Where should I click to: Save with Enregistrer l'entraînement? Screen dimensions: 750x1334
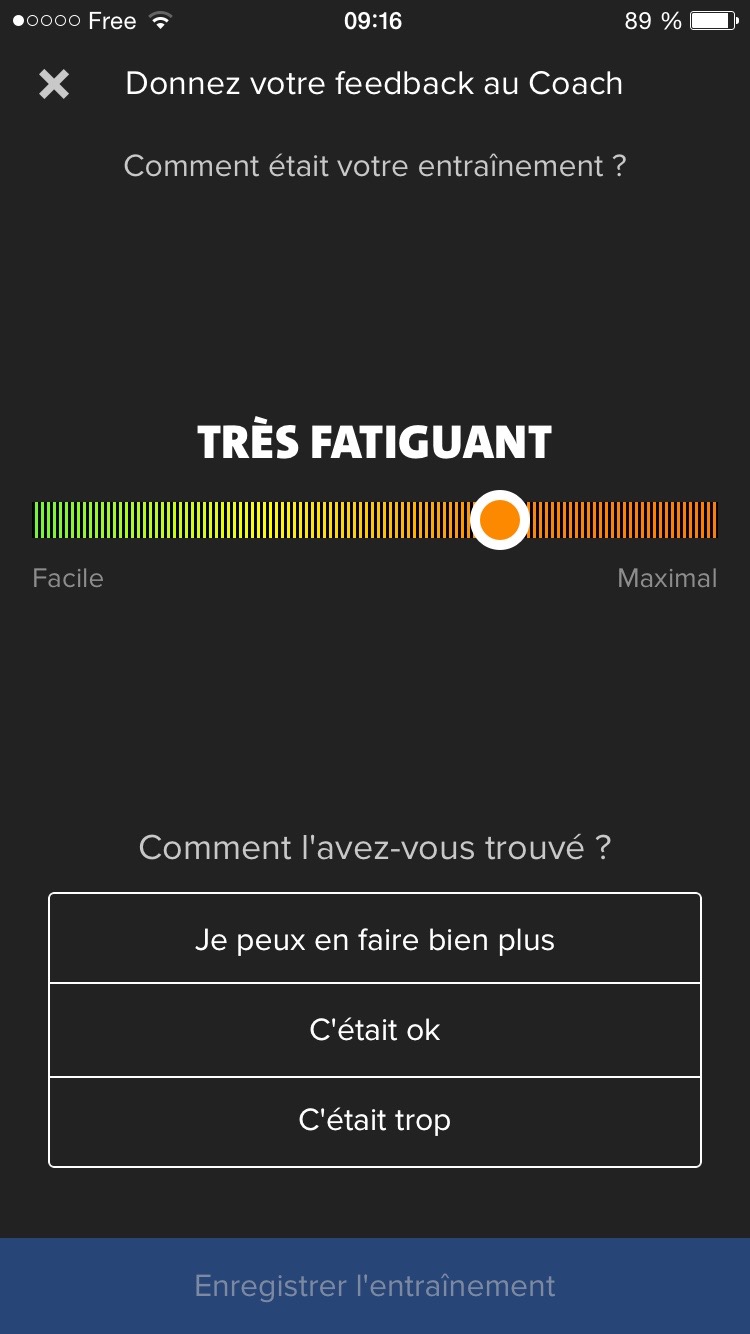(x=375, y=1286)
